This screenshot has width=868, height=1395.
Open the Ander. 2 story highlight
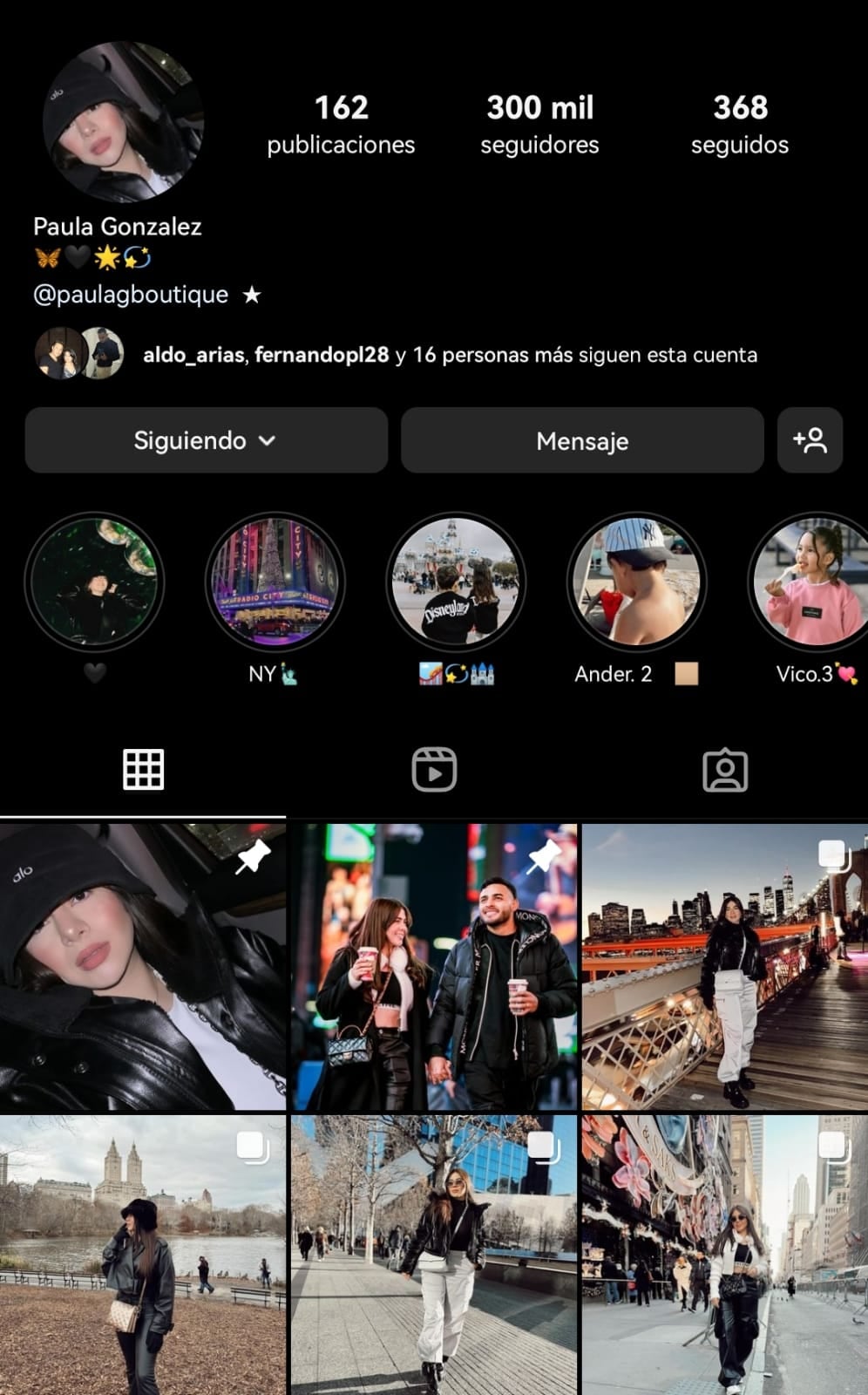pyautogui.click(x=637, y=582)
